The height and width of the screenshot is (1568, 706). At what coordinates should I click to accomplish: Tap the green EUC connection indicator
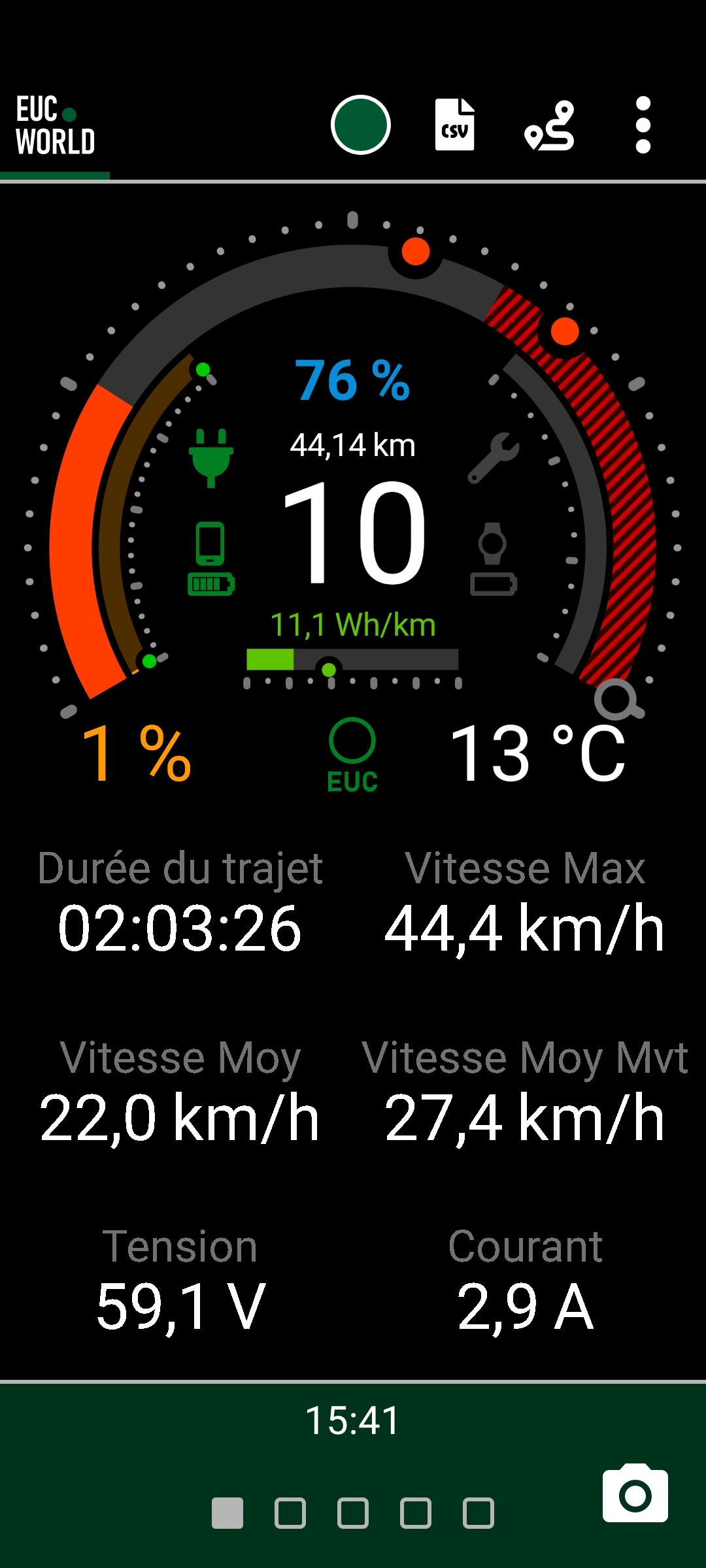(352, 755)
